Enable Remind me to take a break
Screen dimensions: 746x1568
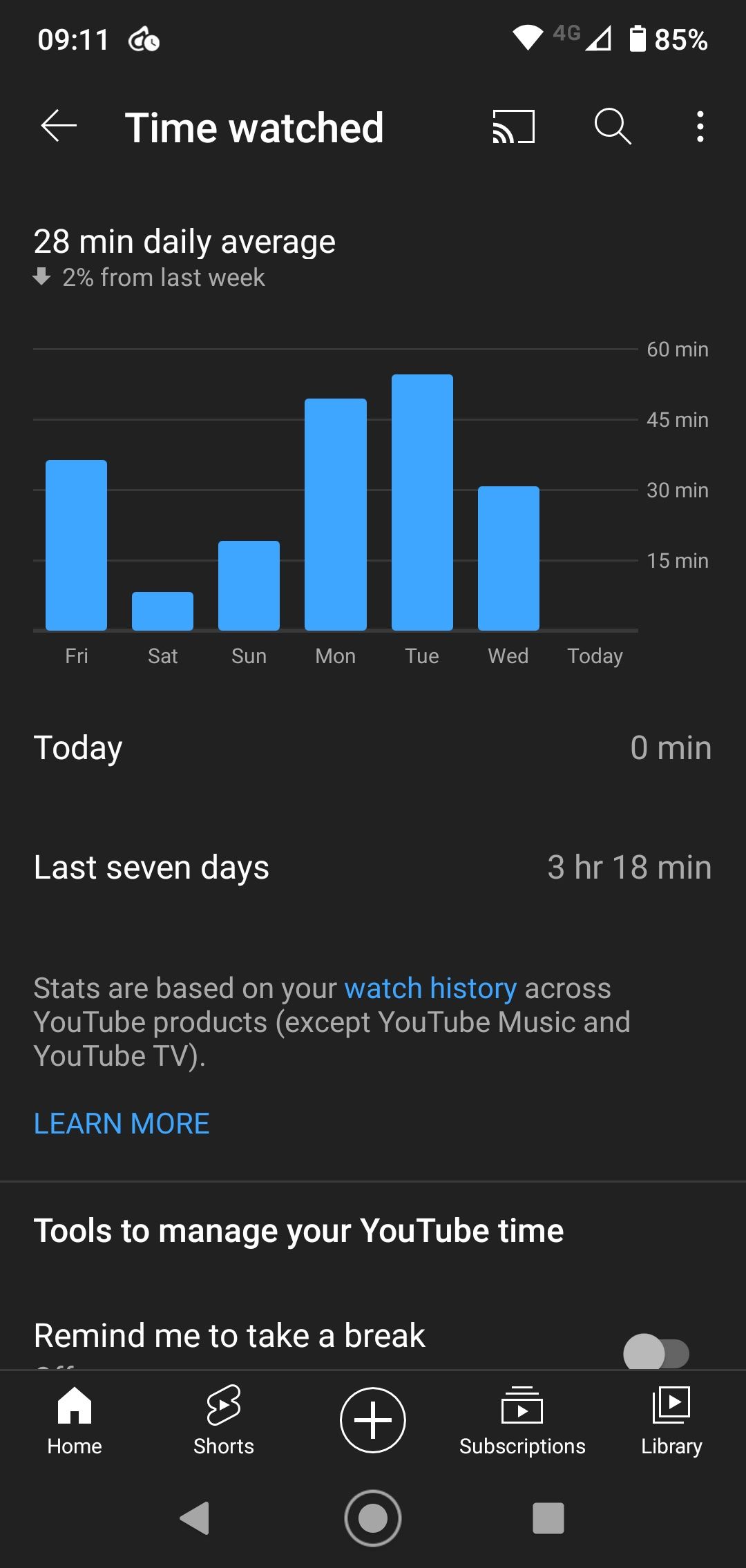pyautogui.click(x=656, y=1352)
